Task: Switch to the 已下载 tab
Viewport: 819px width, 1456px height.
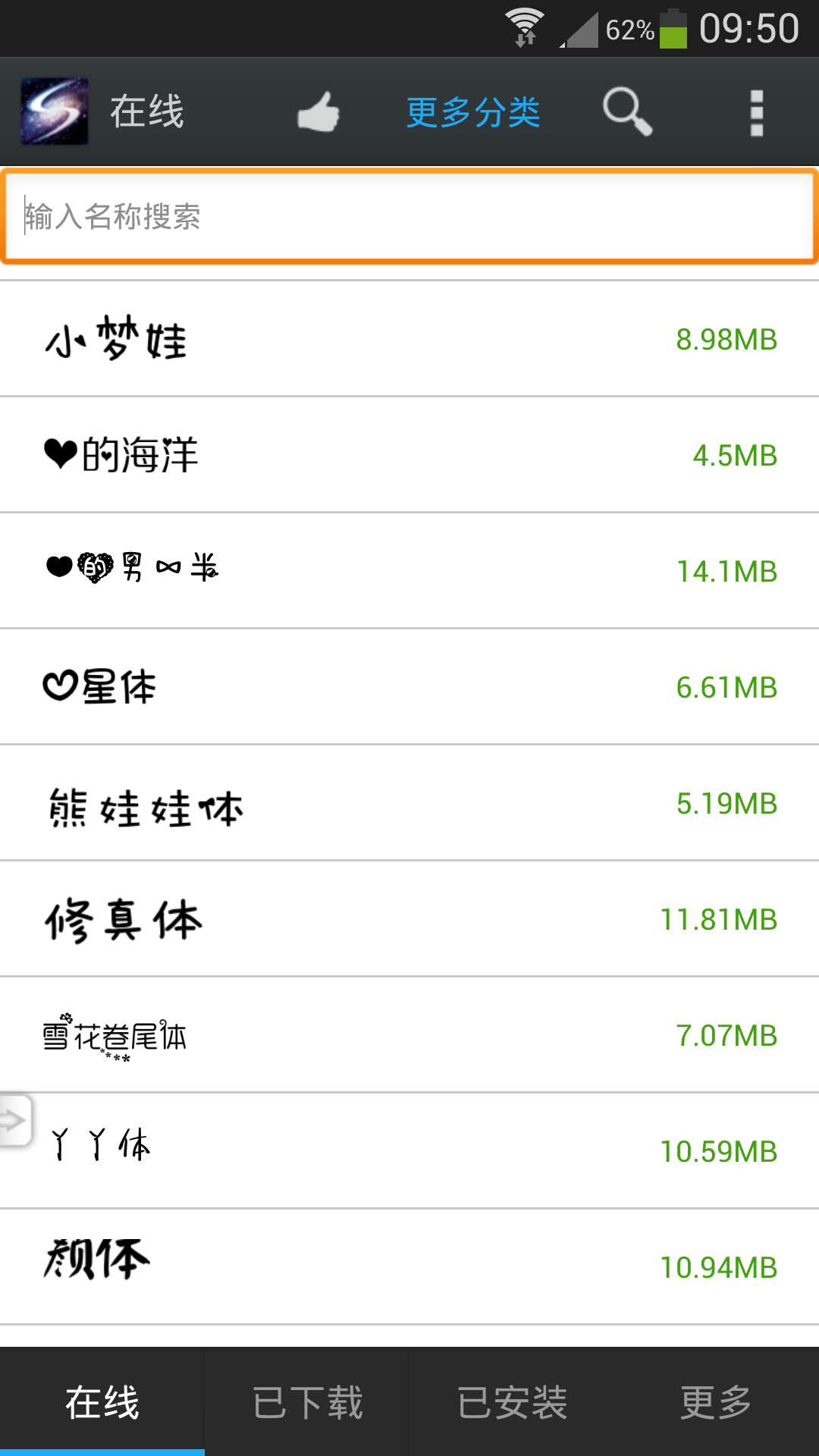Action: coord(307,1401)
